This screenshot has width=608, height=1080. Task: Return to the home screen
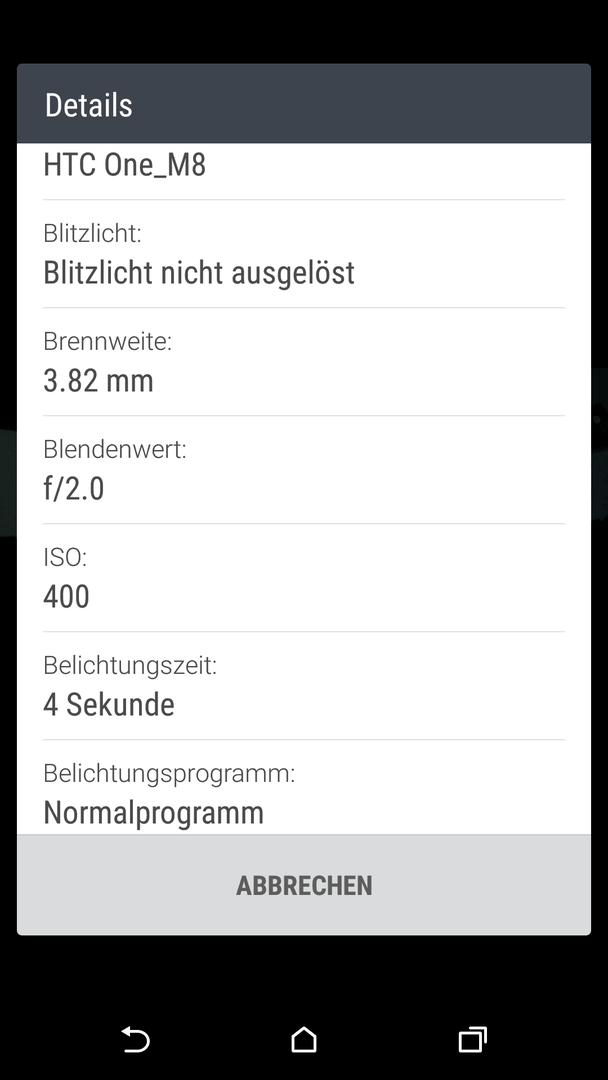pos(304,1039)
